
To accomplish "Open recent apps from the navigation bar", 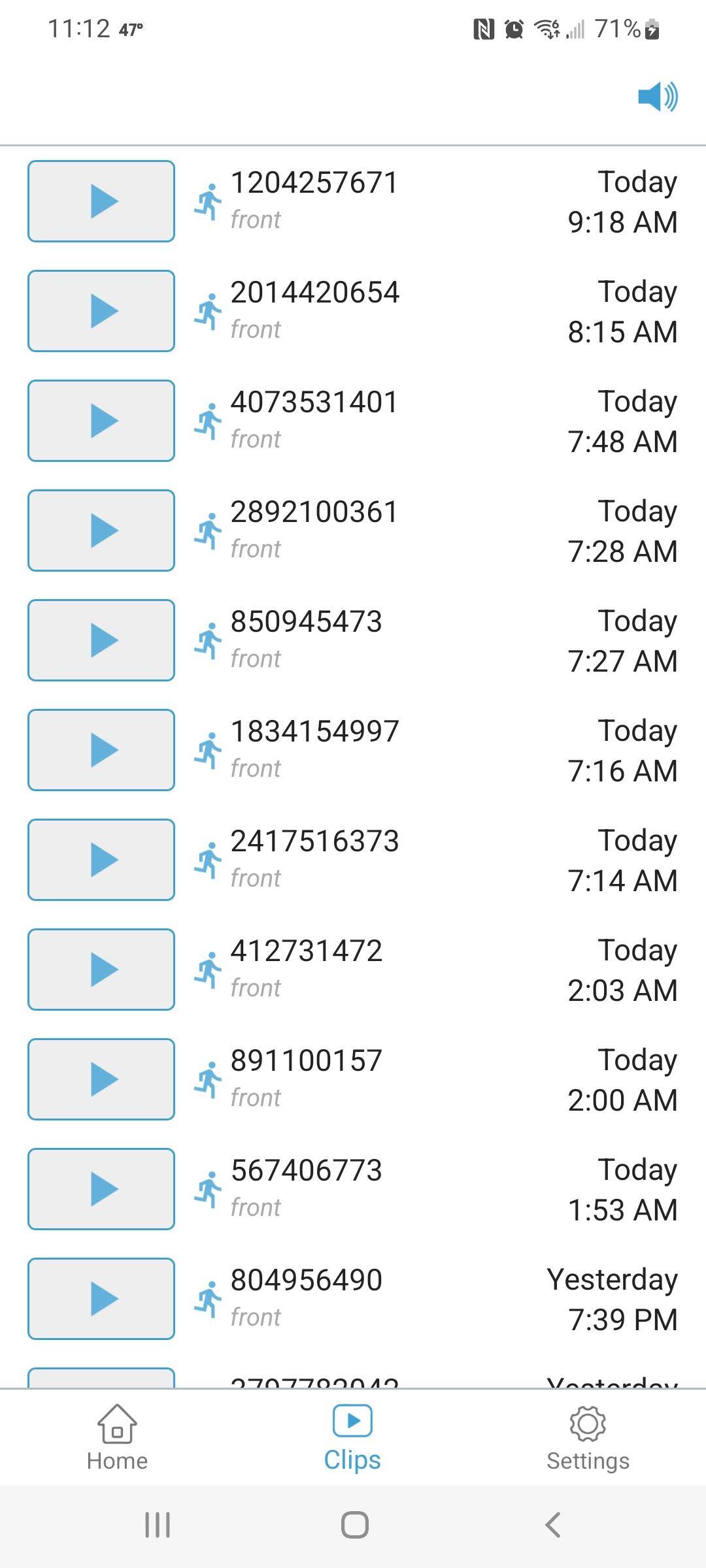I will click(158, 1525).
